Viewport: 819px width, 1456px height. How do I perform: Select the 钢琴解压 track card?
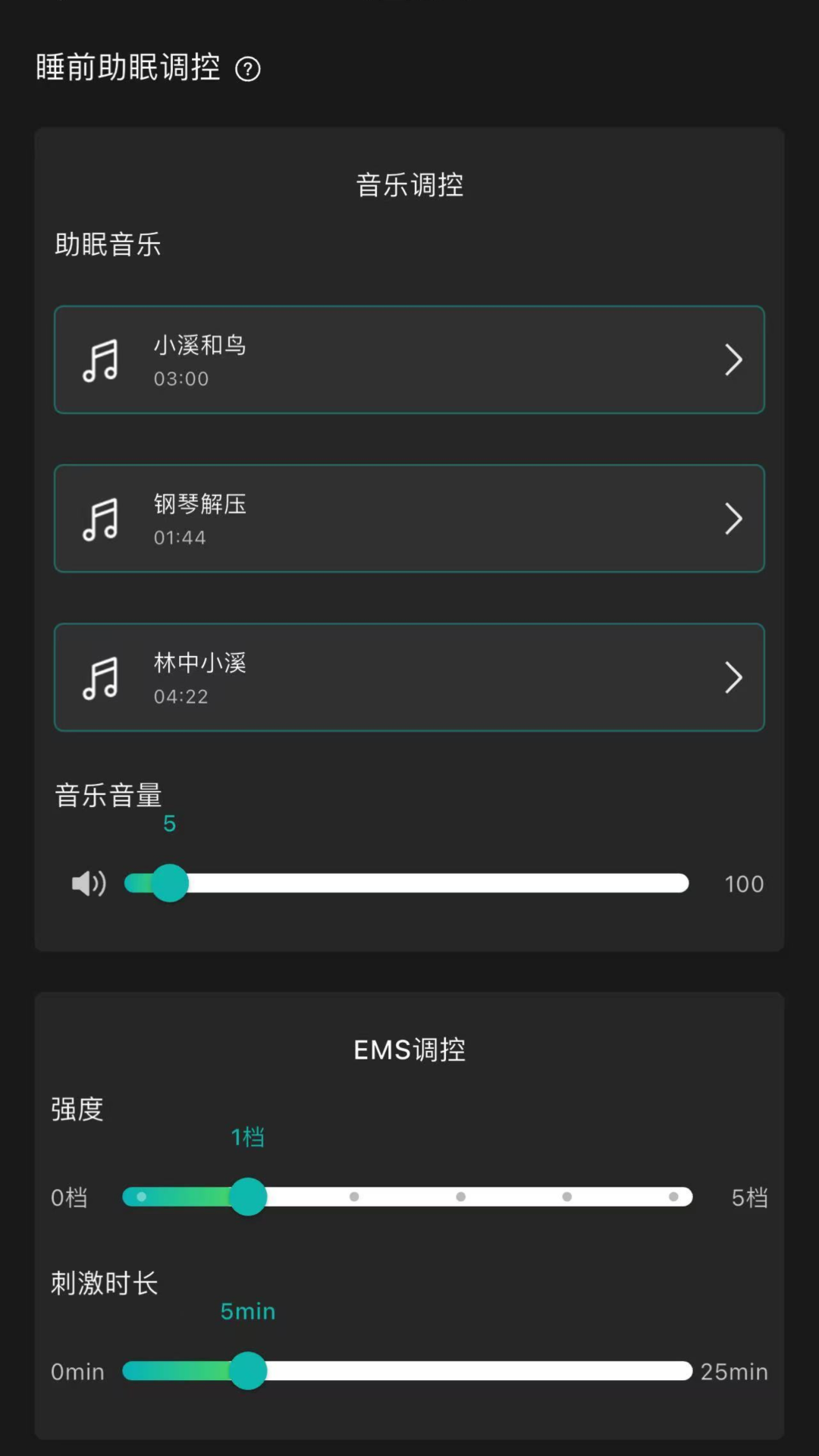click(409, 519)
